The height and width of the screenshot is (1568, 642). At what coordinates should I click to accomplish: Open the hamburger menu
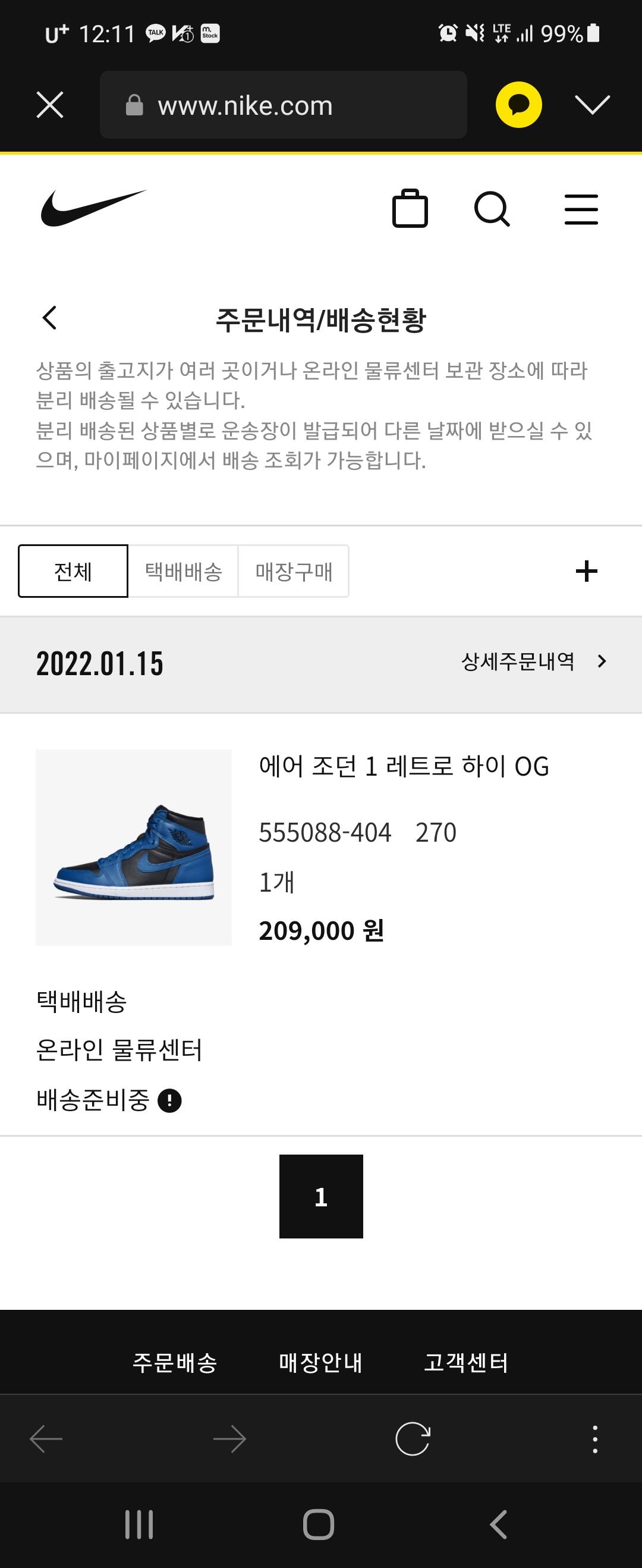(581, 209)
